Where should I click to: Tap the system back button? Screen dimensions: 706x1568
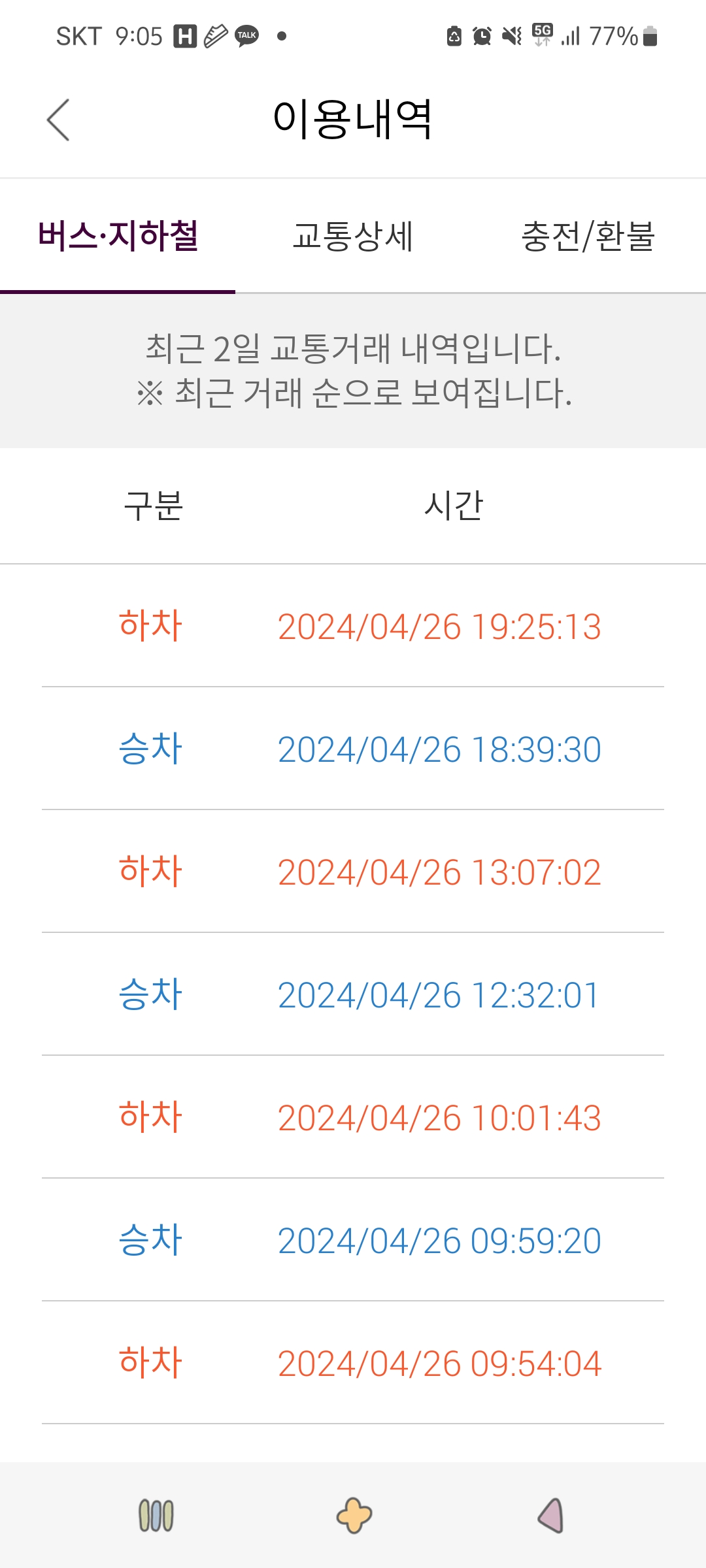coord(551,1516)
